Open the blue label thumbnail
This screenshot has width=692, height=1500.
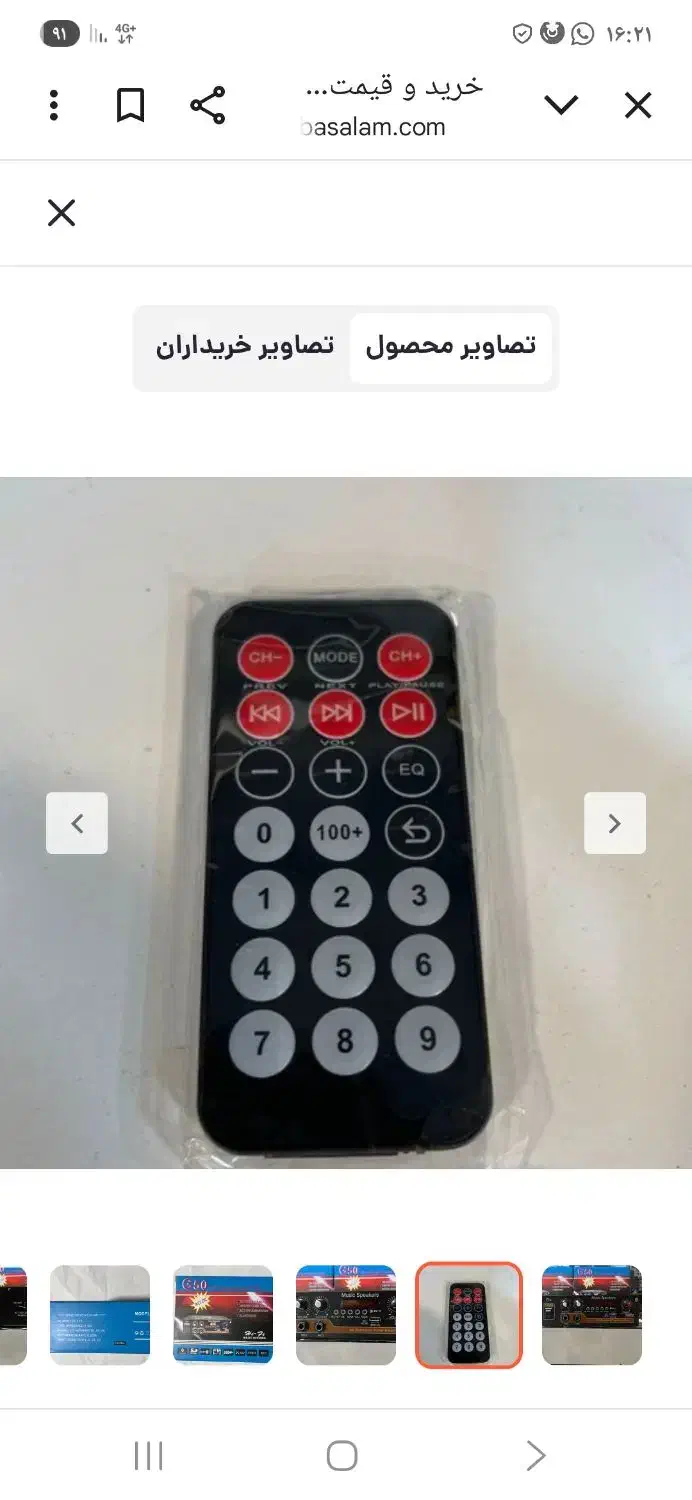pos(100,1315)
